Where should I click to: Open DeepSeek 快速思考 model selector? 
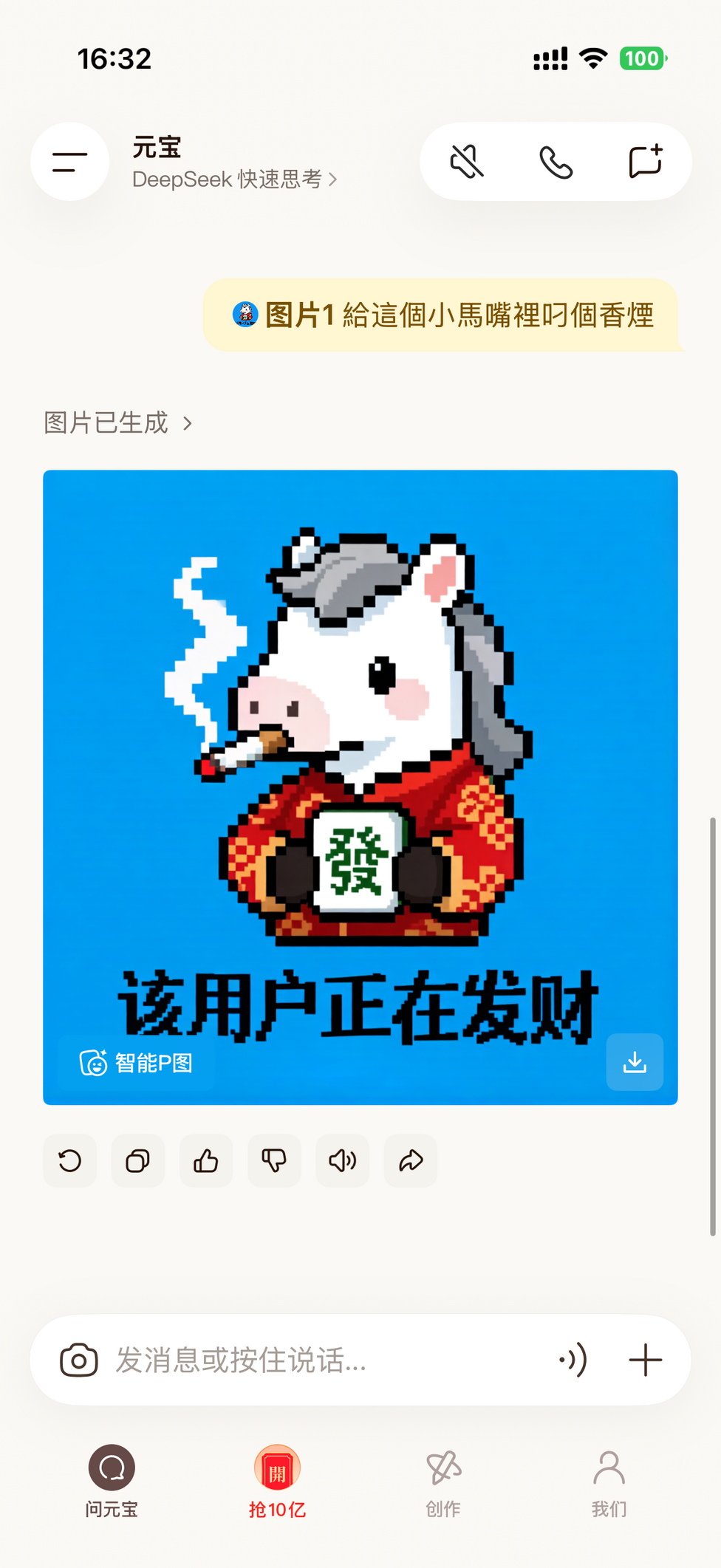[233, 179]
